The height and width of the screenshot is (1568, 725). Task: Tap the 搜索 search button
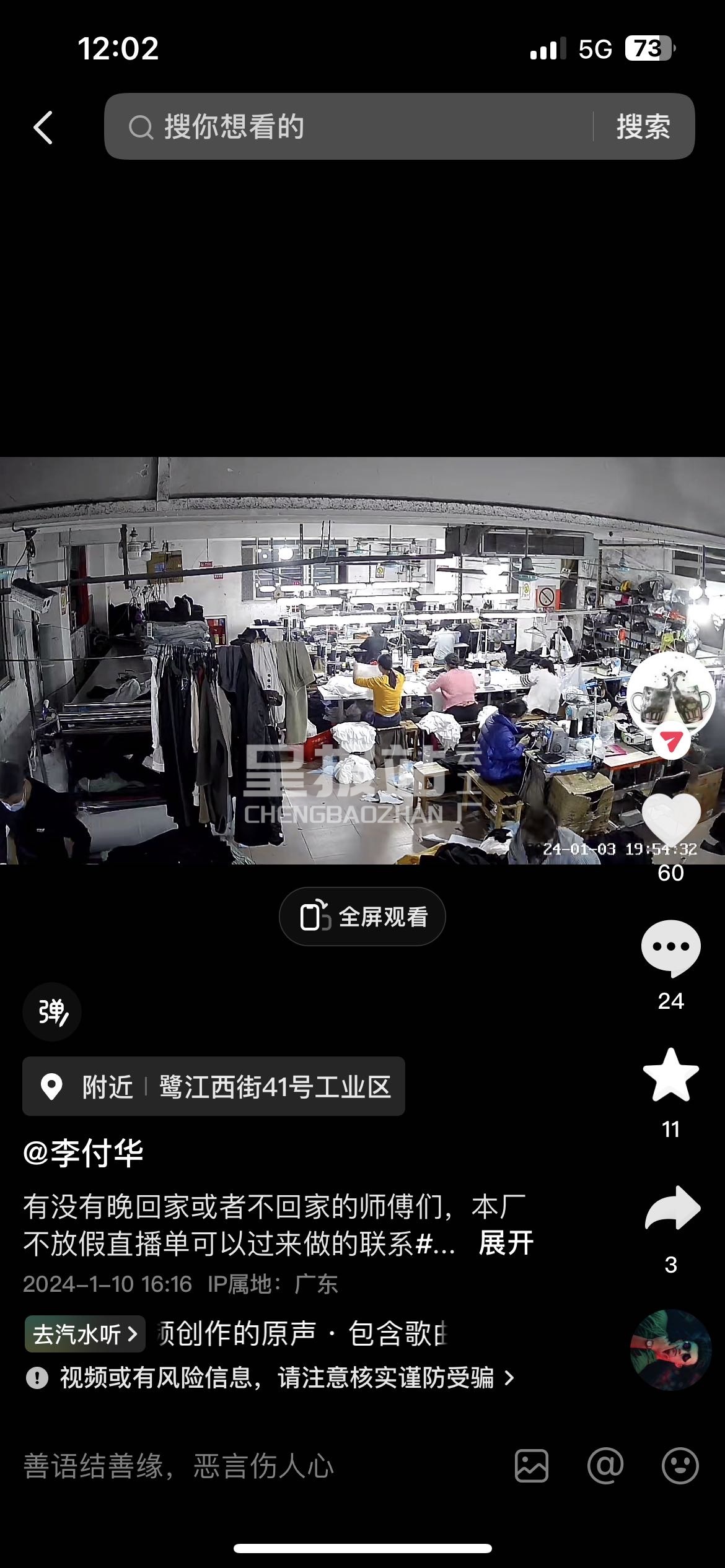tap(643, 127)
